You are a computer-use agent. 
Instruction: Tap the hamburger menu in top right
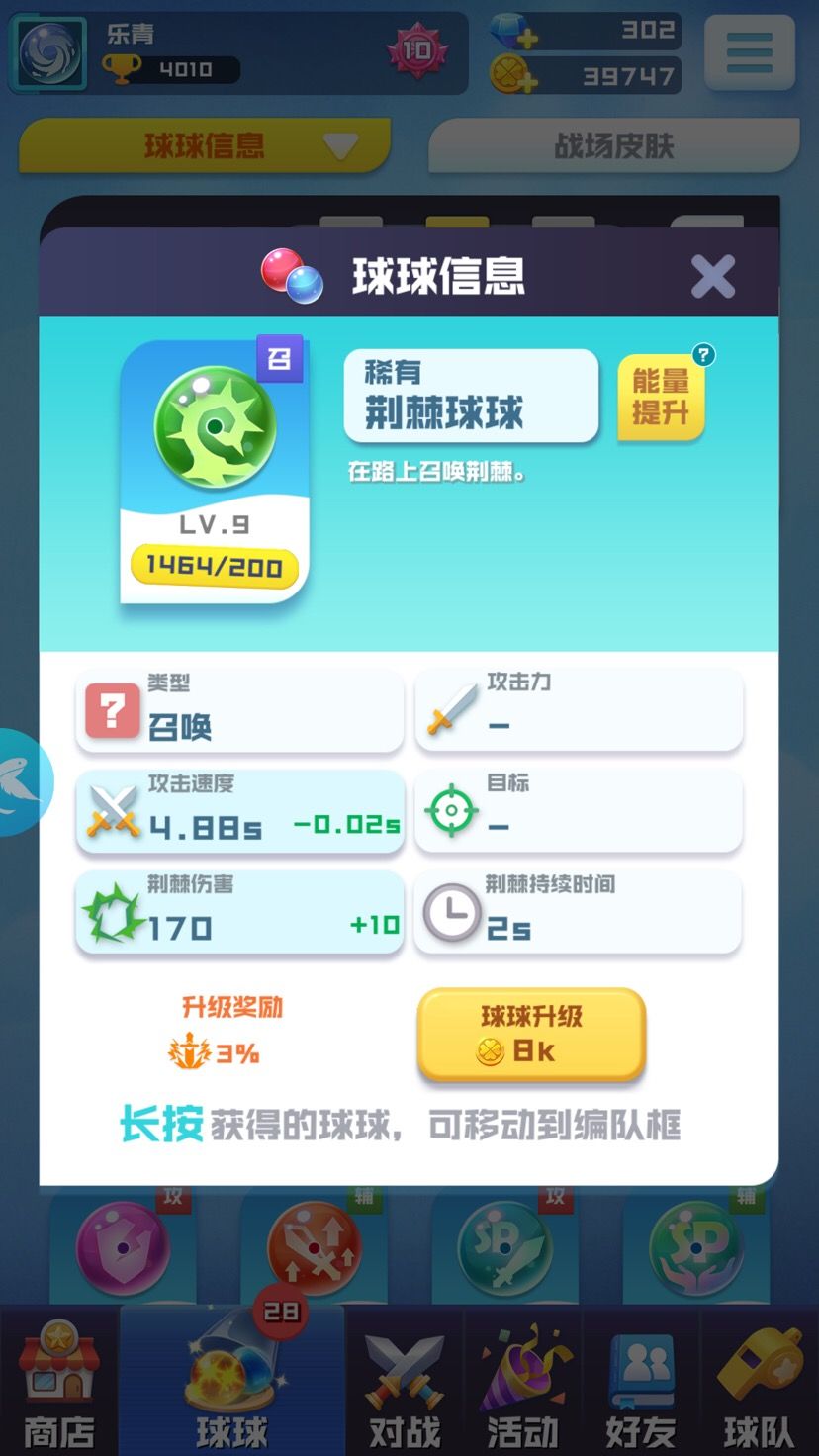[x=749, y=53]
